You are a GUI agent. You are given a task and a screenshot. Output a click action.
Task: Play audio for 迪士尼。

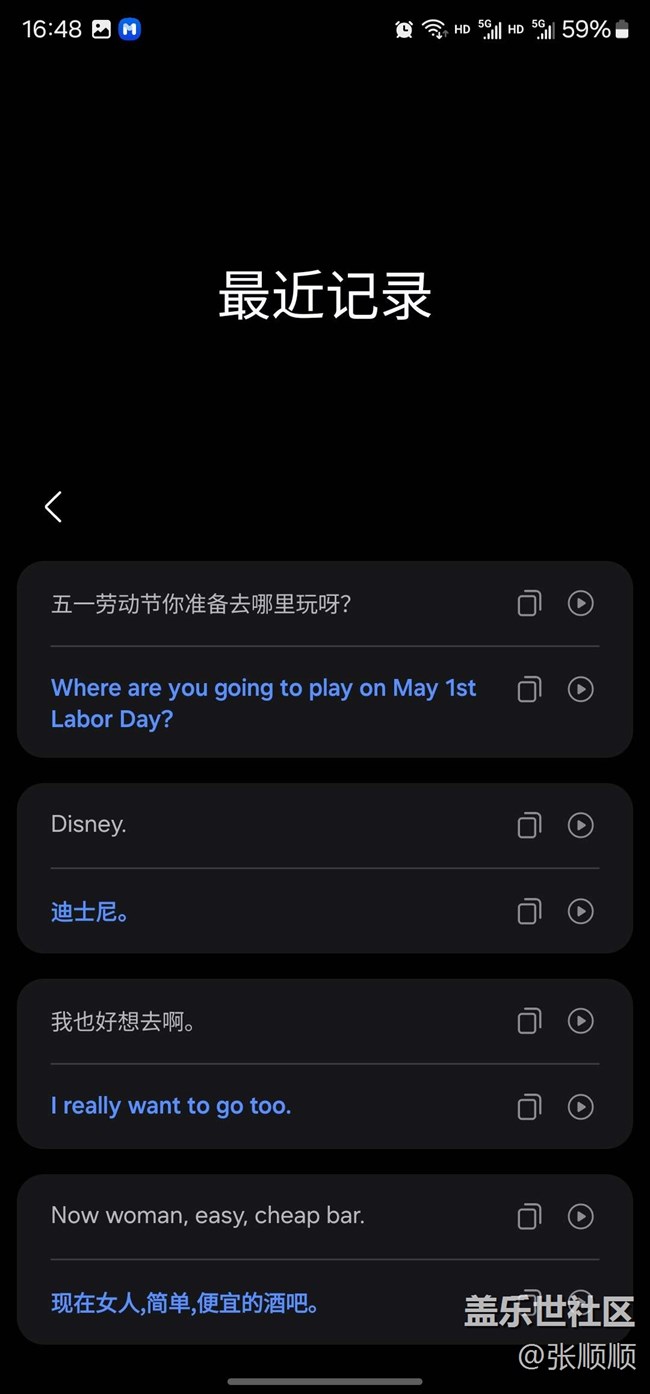click(581, 911)
